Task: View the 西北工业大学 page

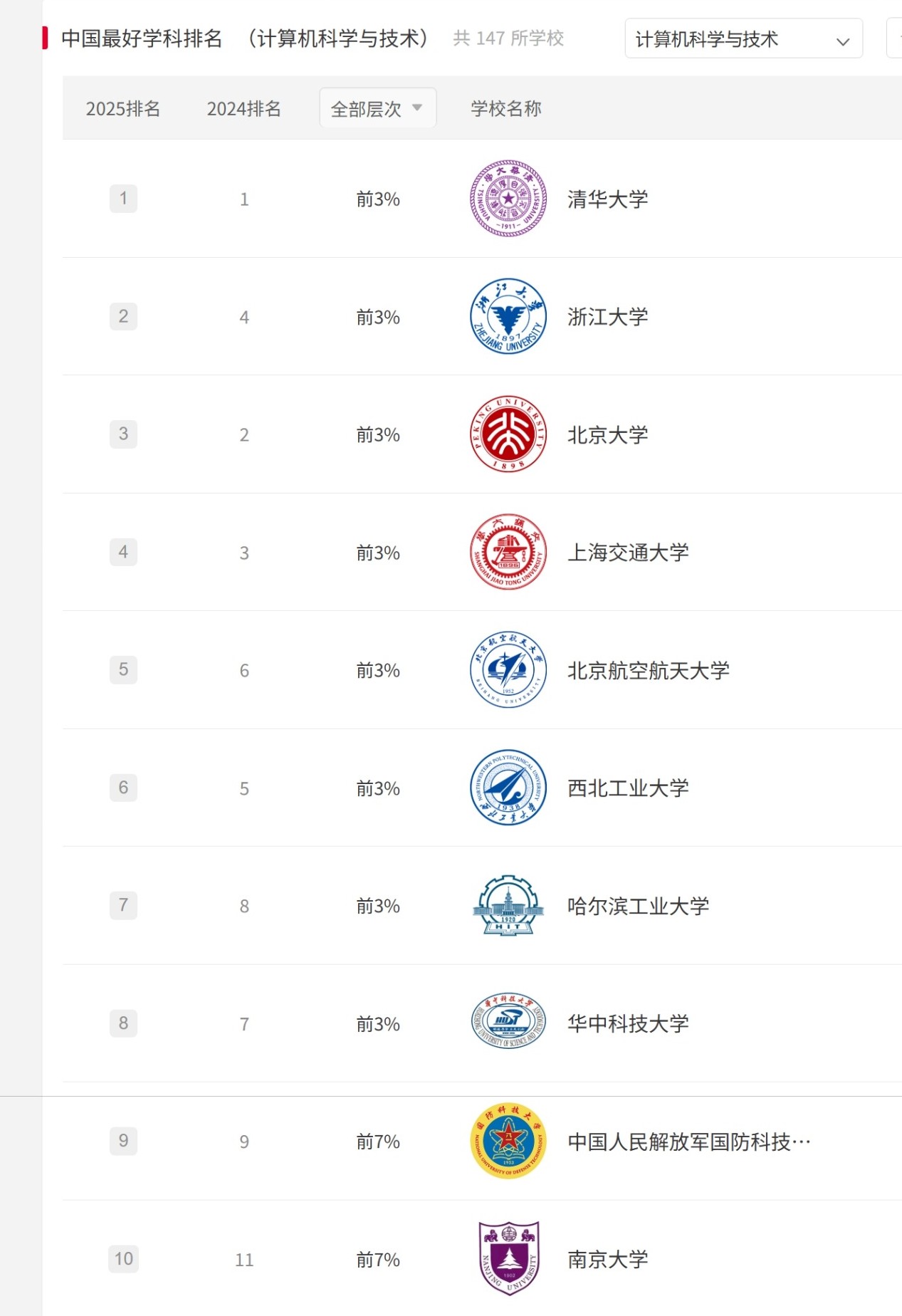Action: [627, 788]
